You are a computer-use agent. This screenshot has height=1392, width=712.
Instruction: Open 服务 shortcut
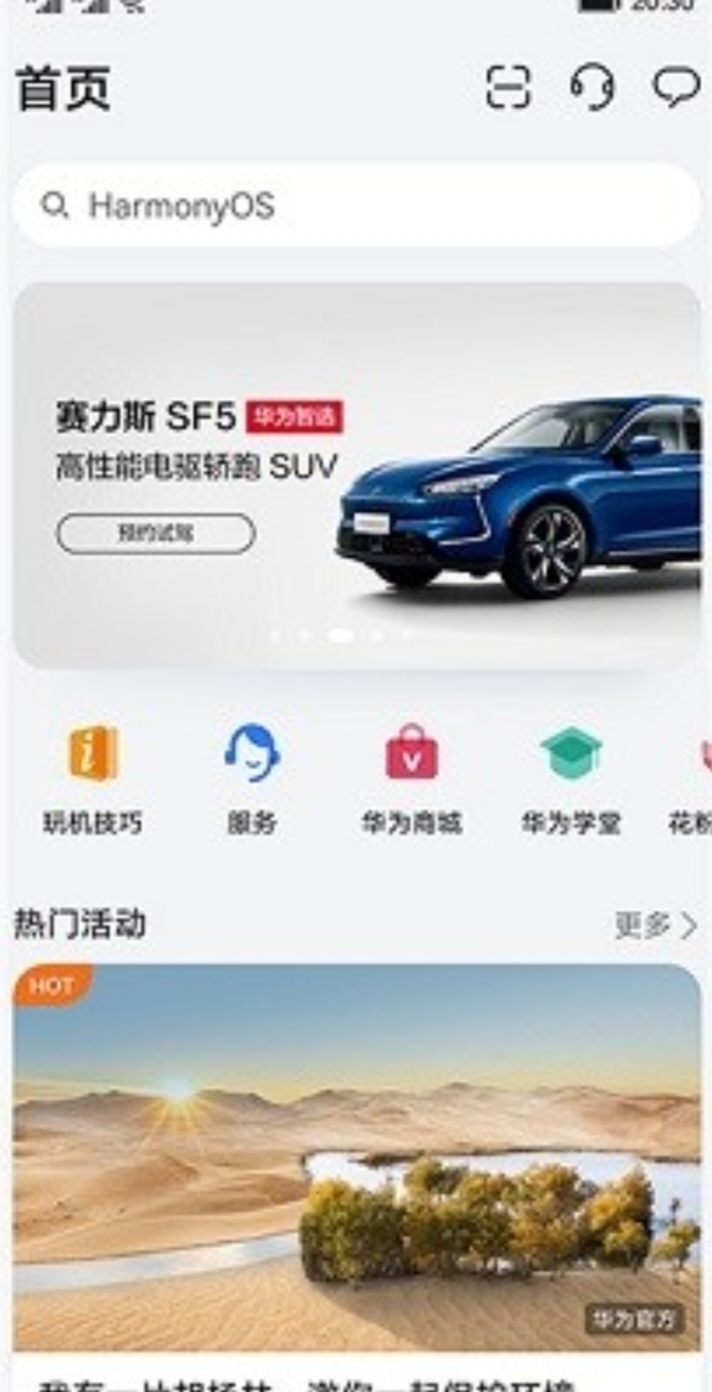click(251, 780)
